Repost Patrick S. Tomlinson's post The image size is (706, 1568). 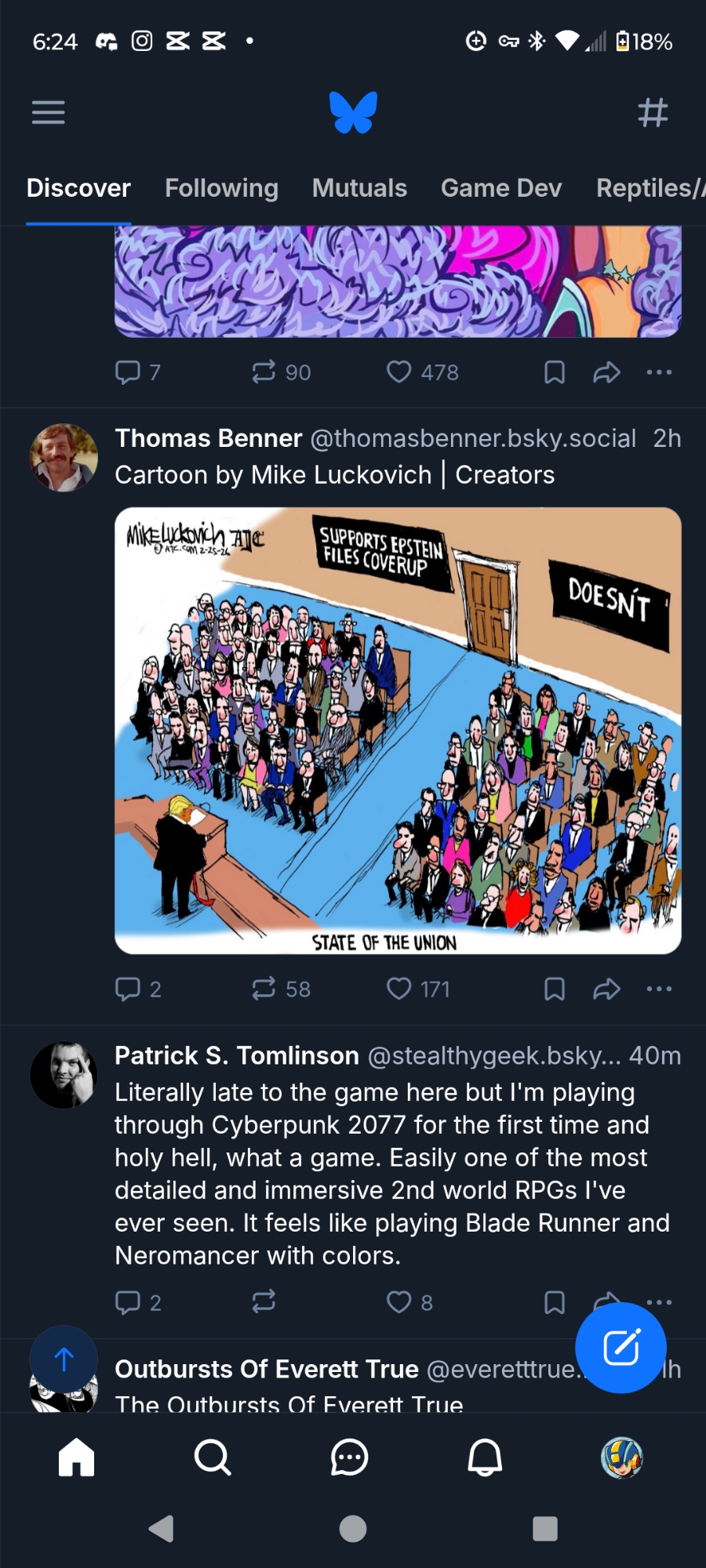pyautogui.click(x=264, y=1302)
